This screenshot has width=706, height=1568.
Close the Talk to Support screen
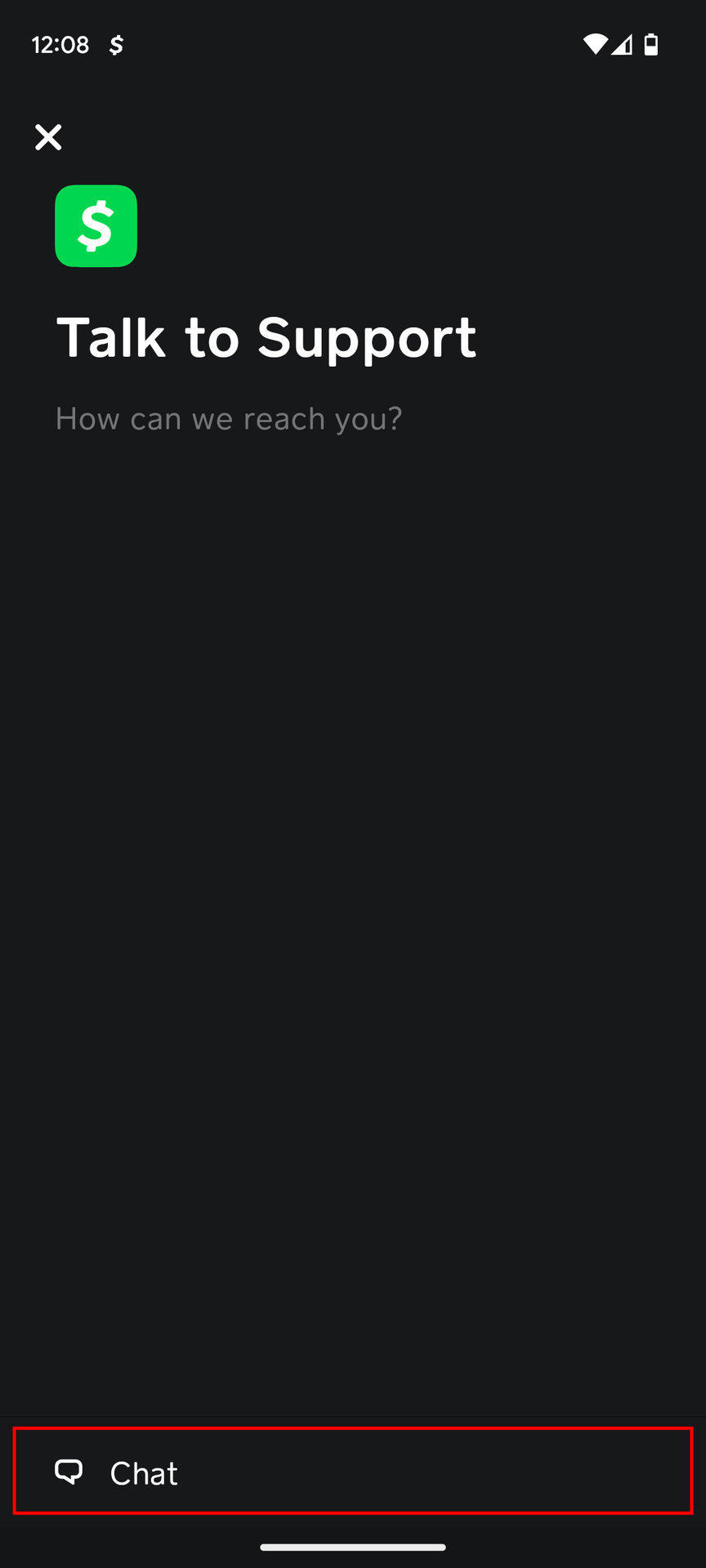[48, 137]
